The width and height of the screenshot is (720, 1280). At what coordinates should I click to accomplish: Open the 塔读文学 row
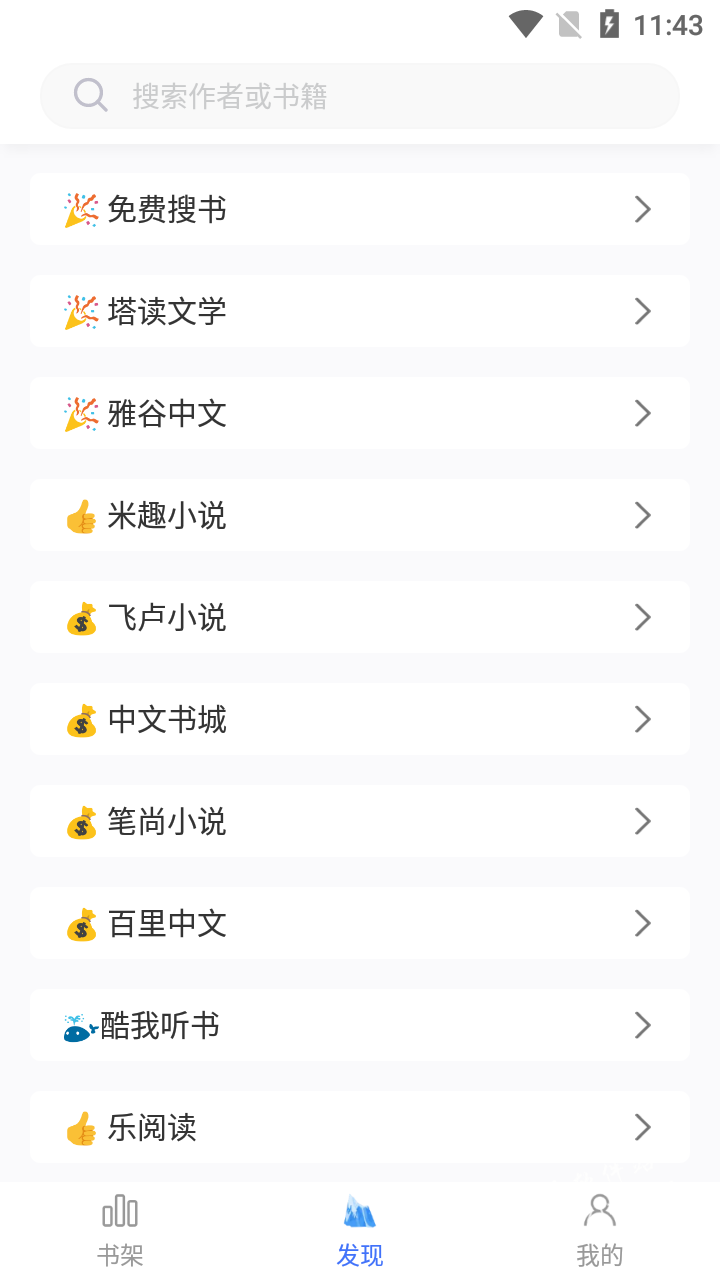point(360,311)
